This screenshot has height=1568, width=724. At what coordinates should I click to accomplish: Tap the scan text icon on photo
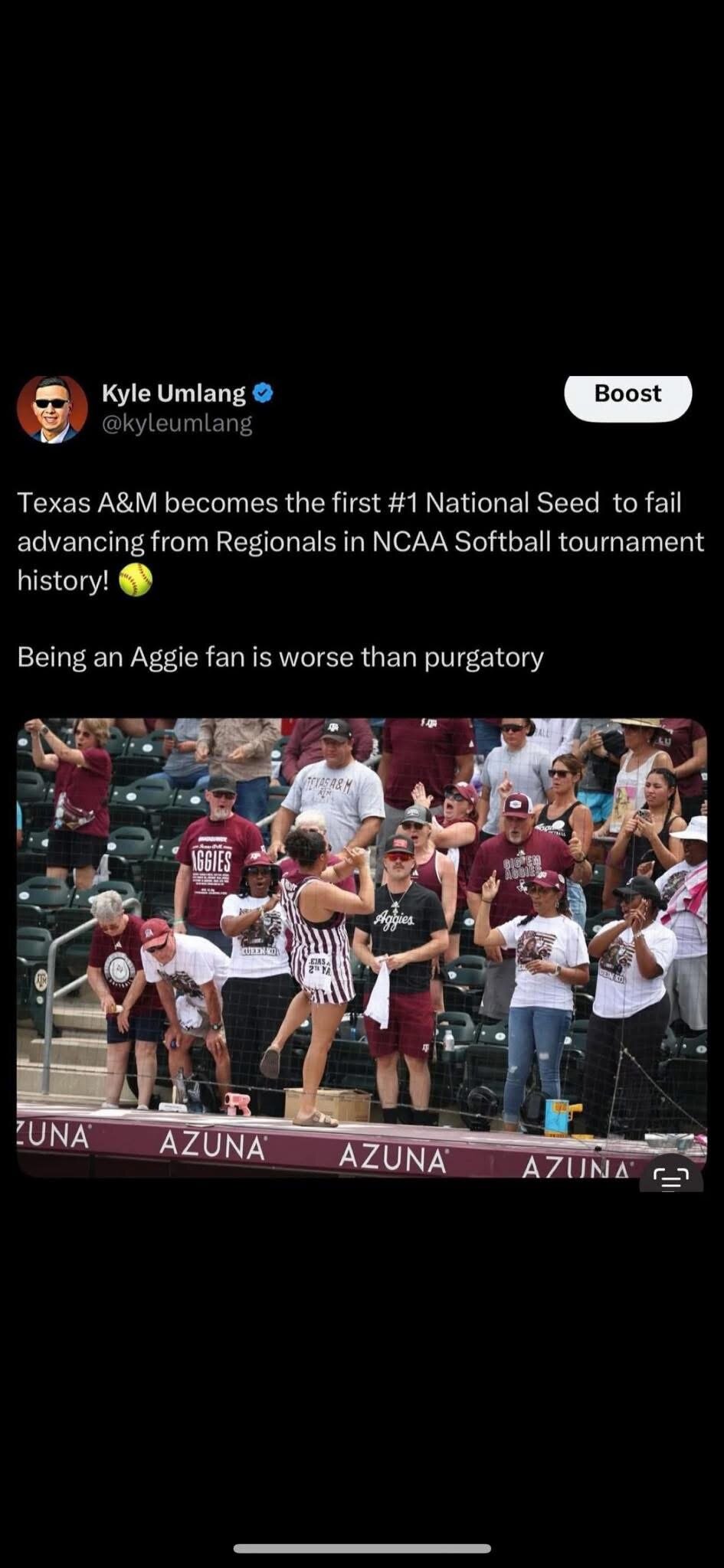[x=671, y=1178]
